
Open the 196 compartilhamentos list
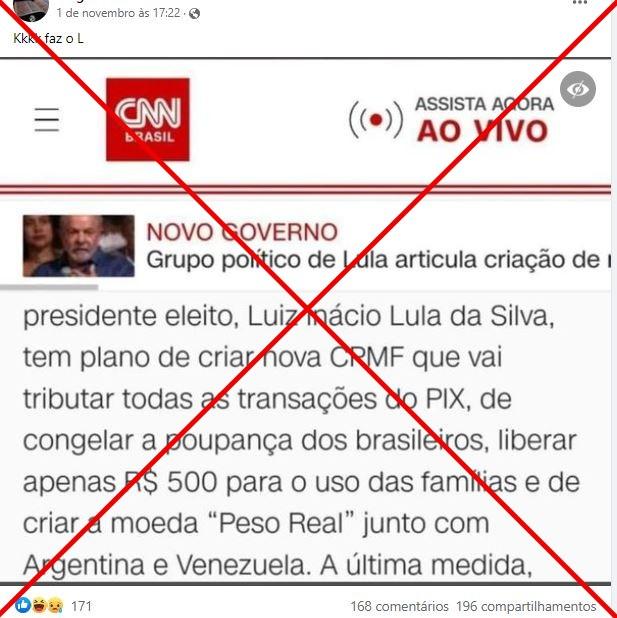tap(525, 606)
